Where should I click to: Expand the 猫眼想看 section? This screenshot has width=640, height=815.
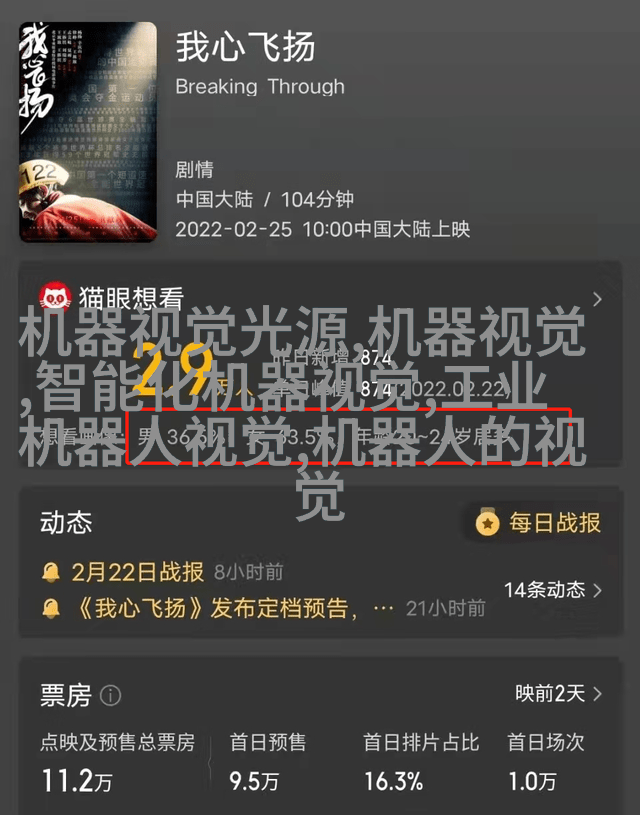[597, 299]
